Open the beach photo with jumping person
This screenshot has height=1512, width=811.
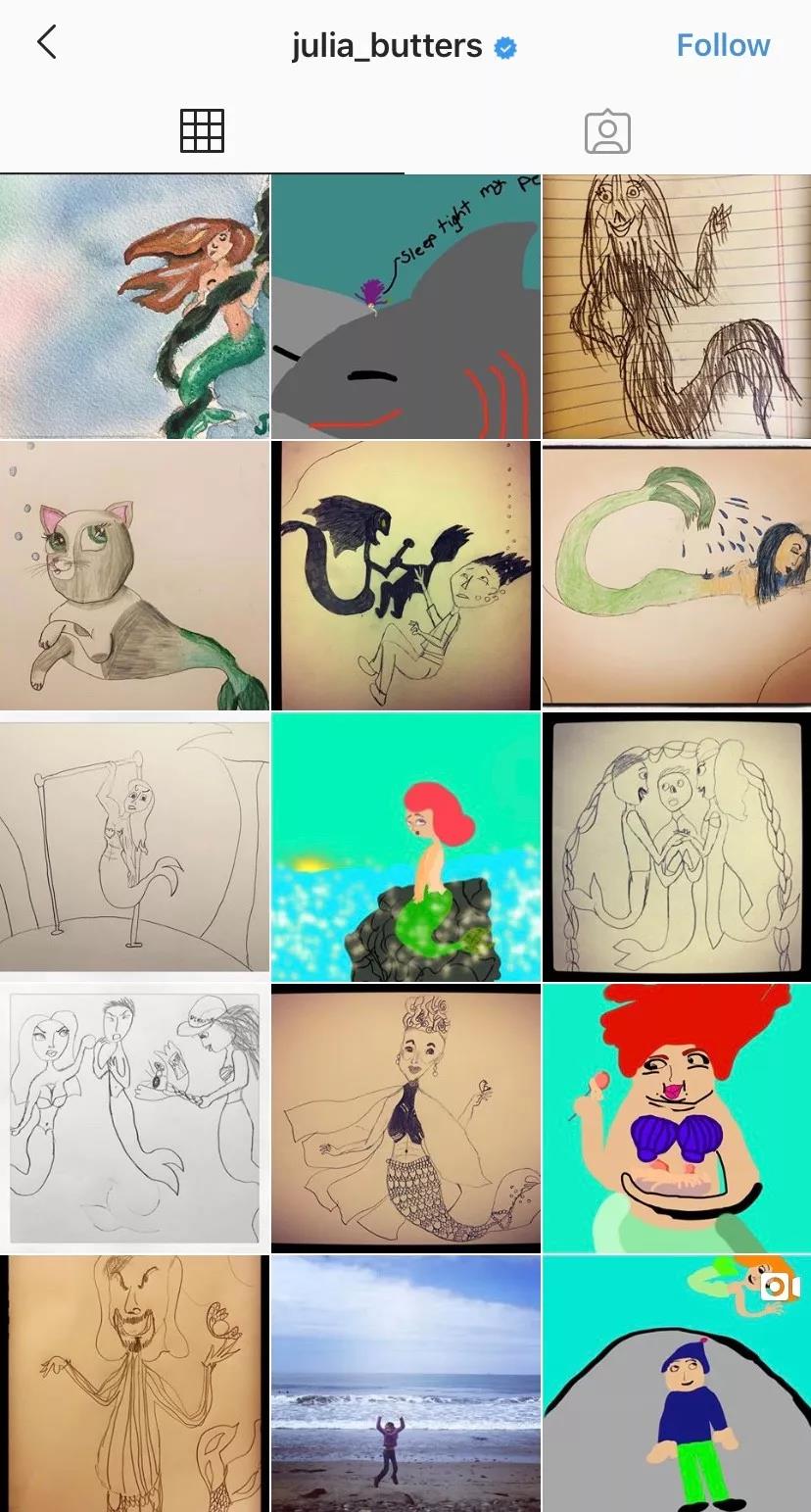[405, 1384]
